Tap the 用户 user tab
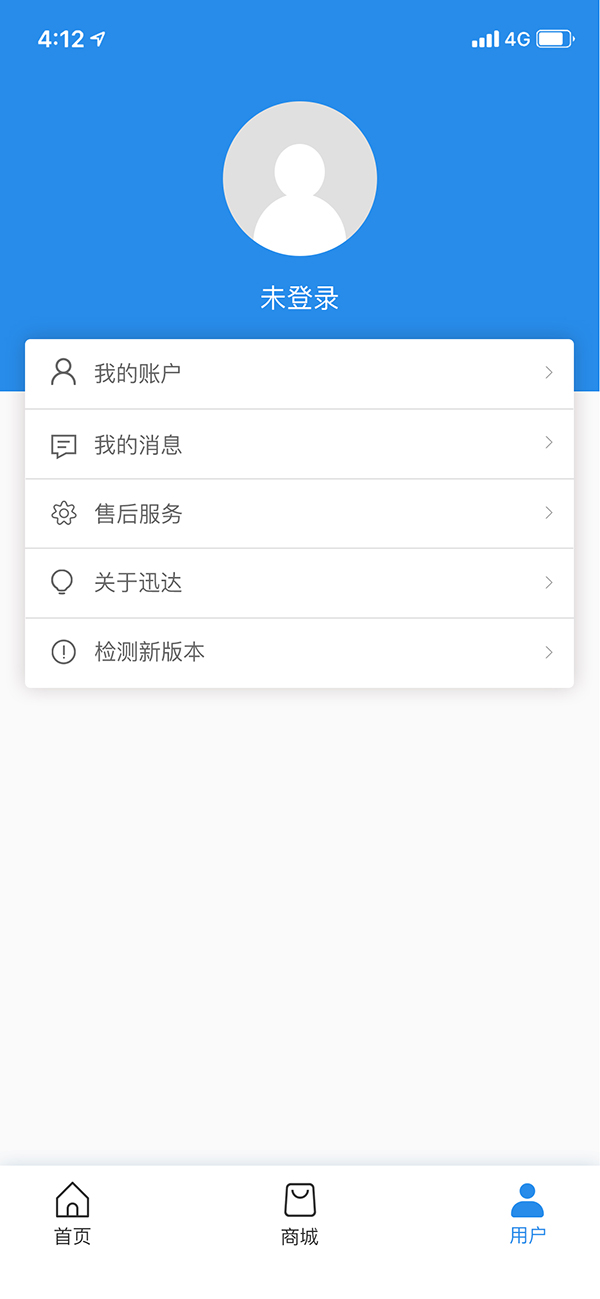600x1299 pixels. (527, 1213)
